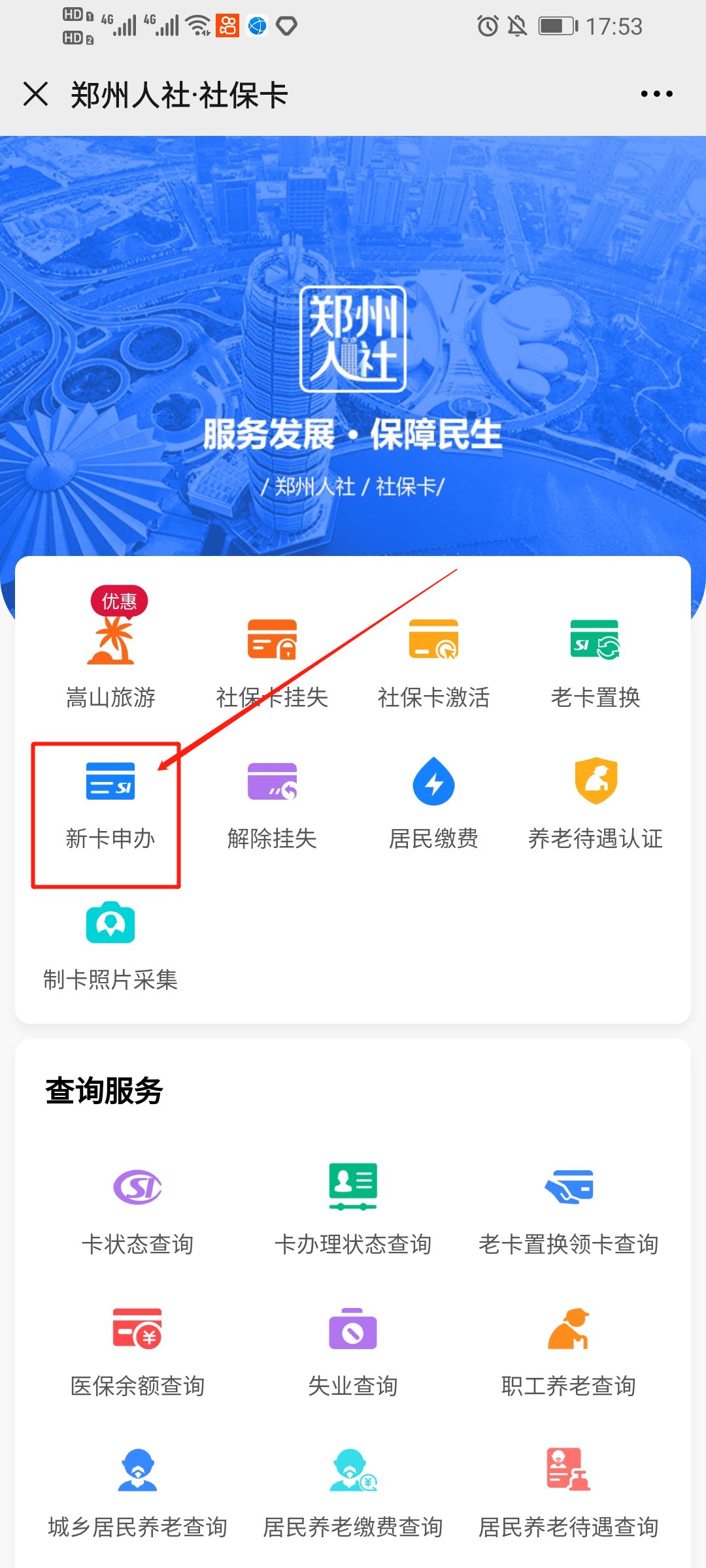Open 养老待遇认证

click(595, 802)
